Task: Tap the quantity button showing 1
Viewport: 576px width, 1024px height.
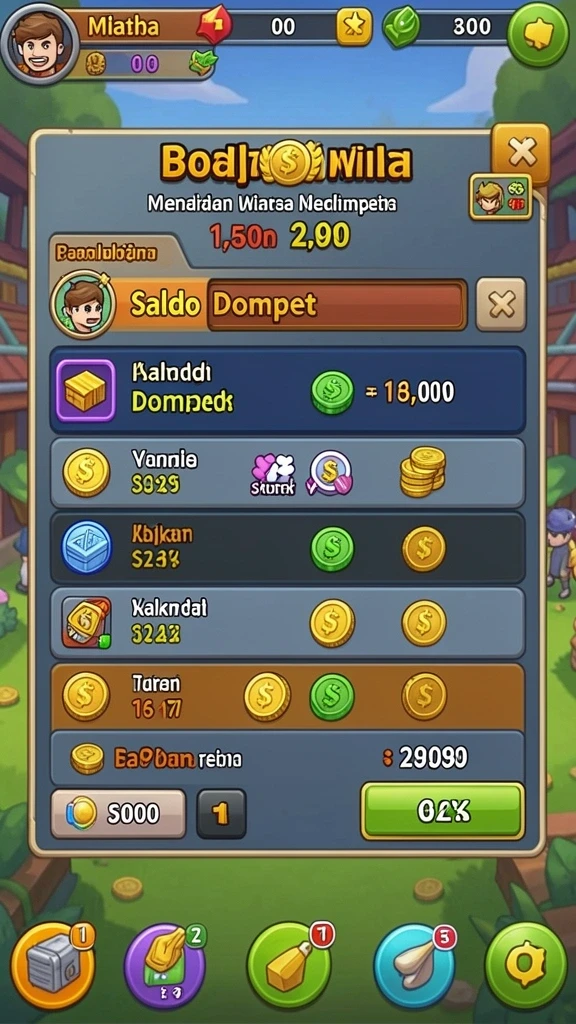Action: coord(221,814)
